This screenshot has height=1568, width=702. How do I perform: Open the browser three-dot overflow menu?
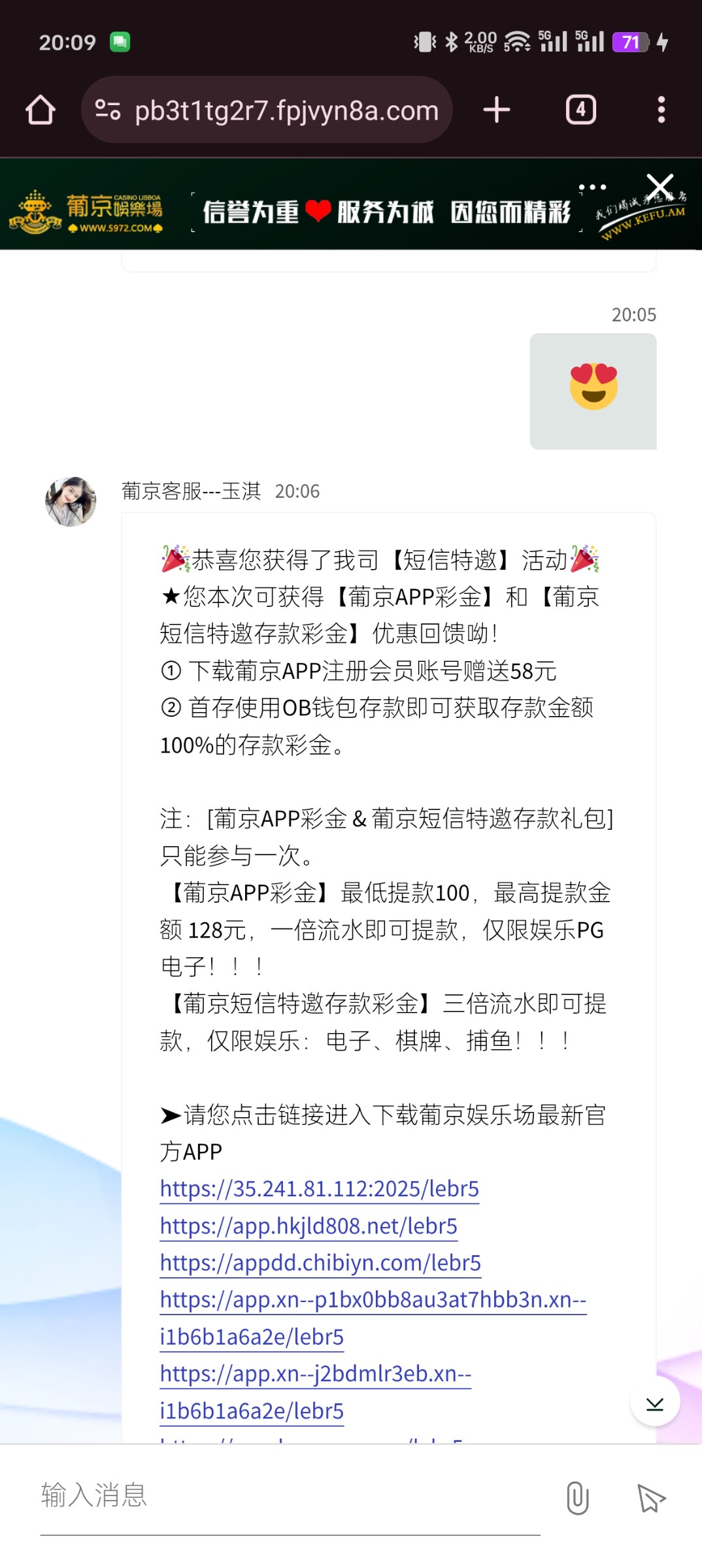tap(661, 110)
